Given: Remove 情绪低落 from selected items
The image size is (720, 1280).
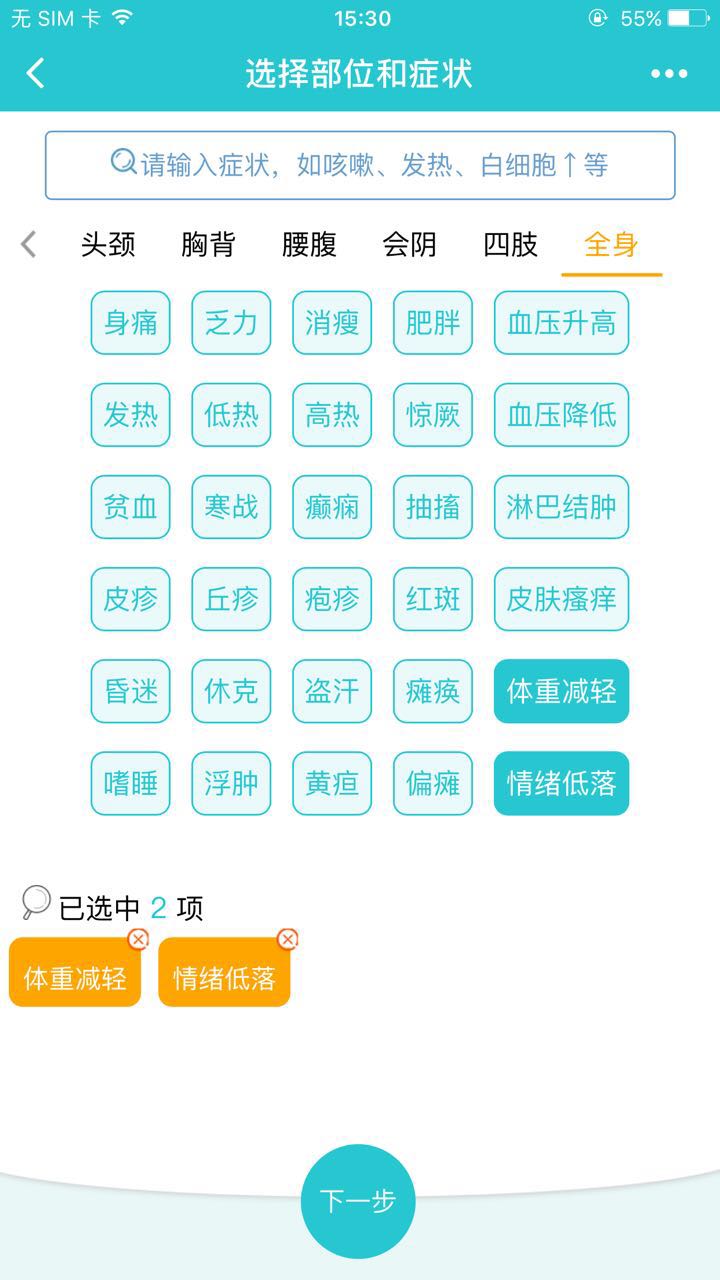Looking at the screenshot, I should tap(288, 939).
